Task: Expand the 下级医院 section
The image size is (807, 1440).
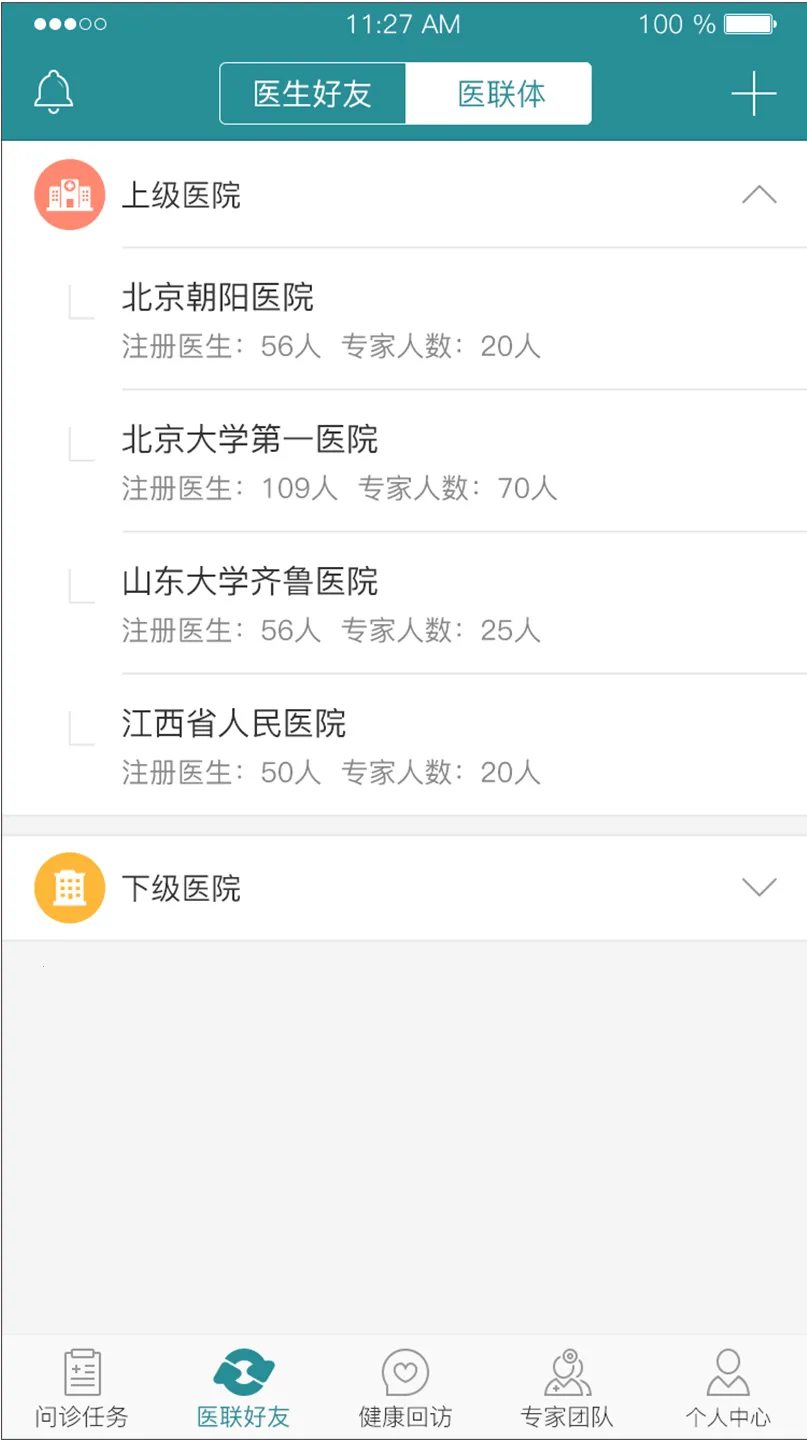Action: (759, 887)
